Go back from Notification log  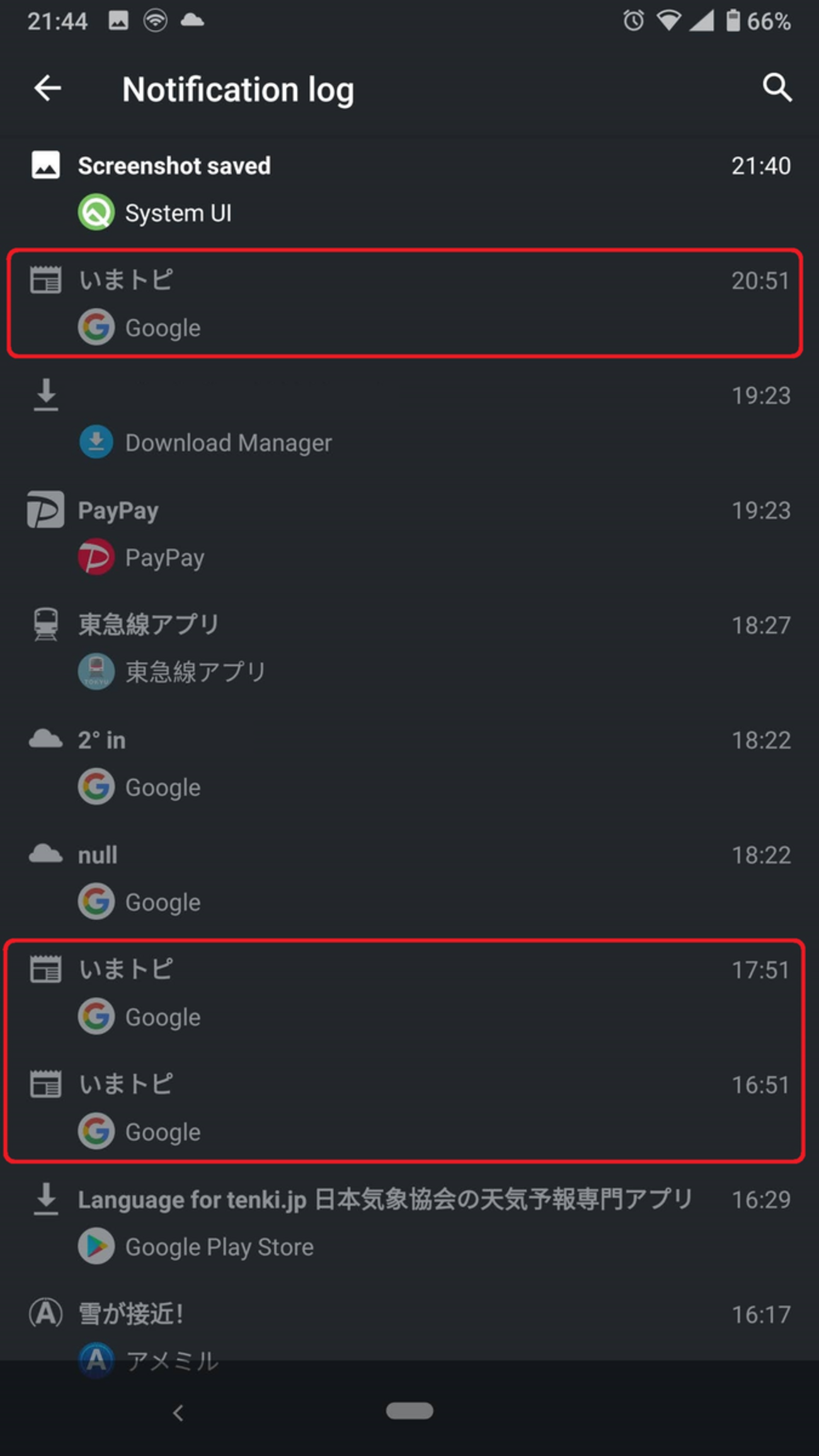48,88
